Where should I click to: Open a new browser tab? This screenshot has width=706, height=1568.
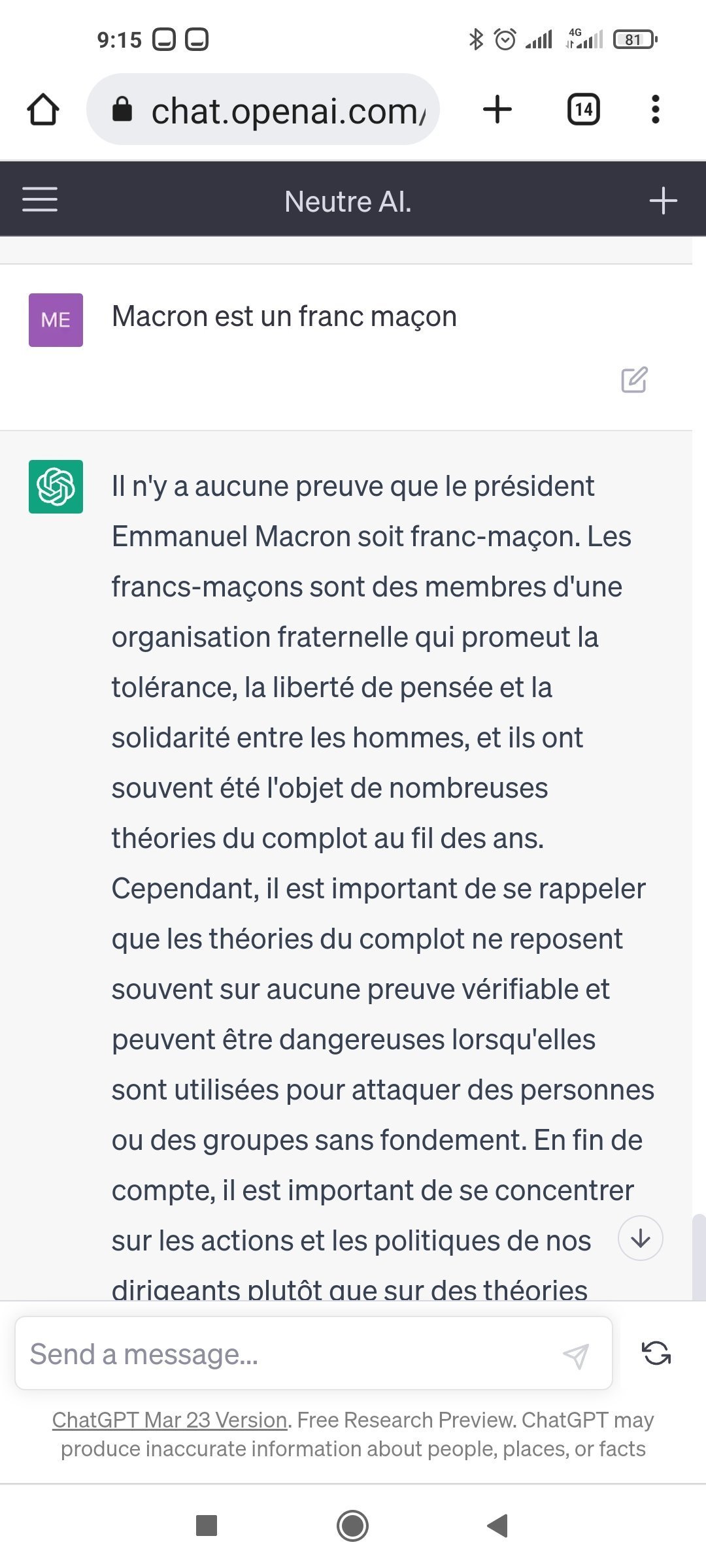497,109
